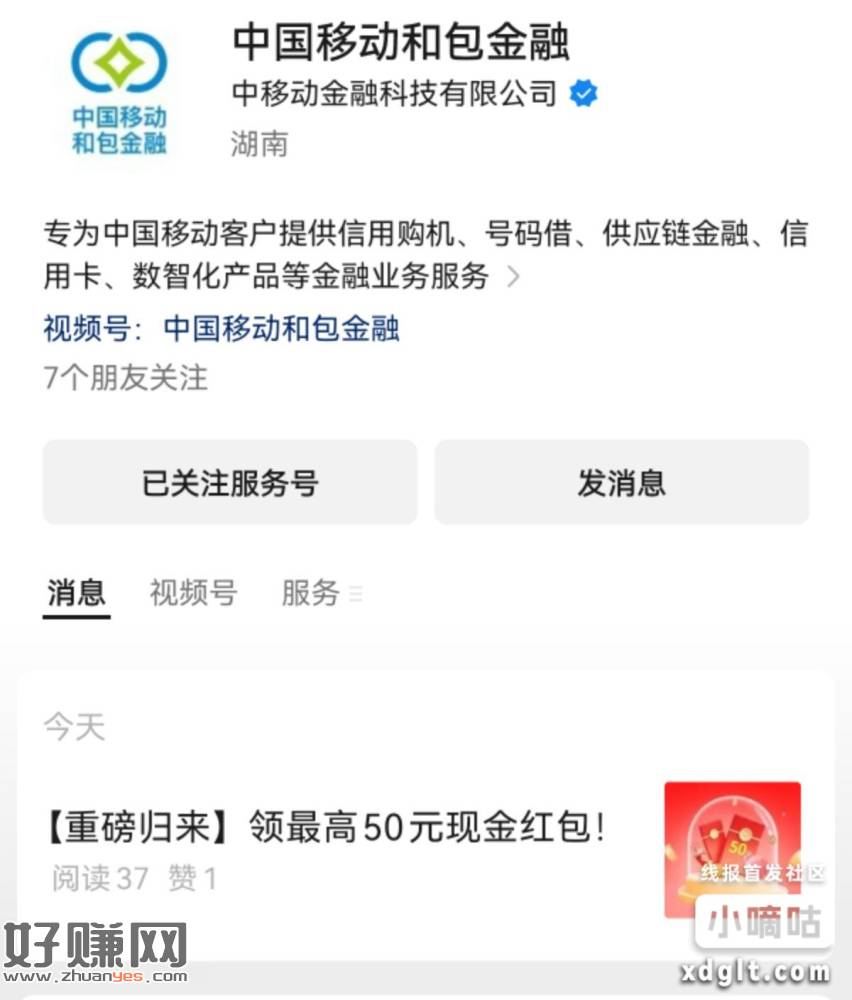
Task: Open the 【重磅归来】 50元现金红包 article
Action: [327, 828]
